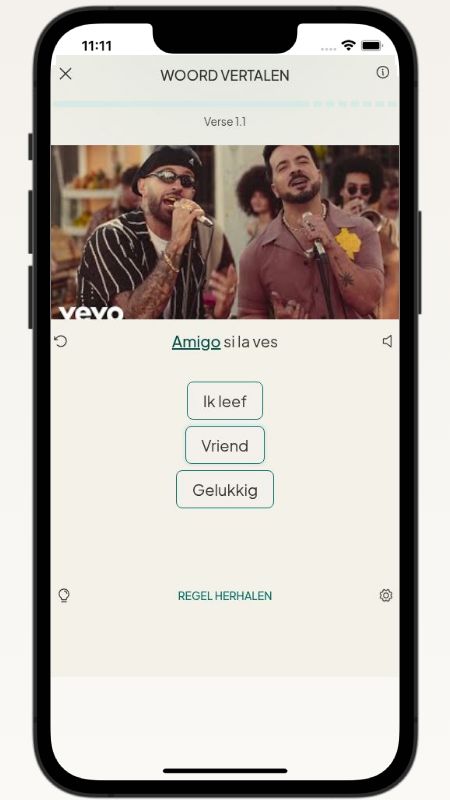Tap REGEL HERHALEN to repeat the line
The width and height of the screenshot is (450, 800).
pyautogui.click(x=225, y=596)
